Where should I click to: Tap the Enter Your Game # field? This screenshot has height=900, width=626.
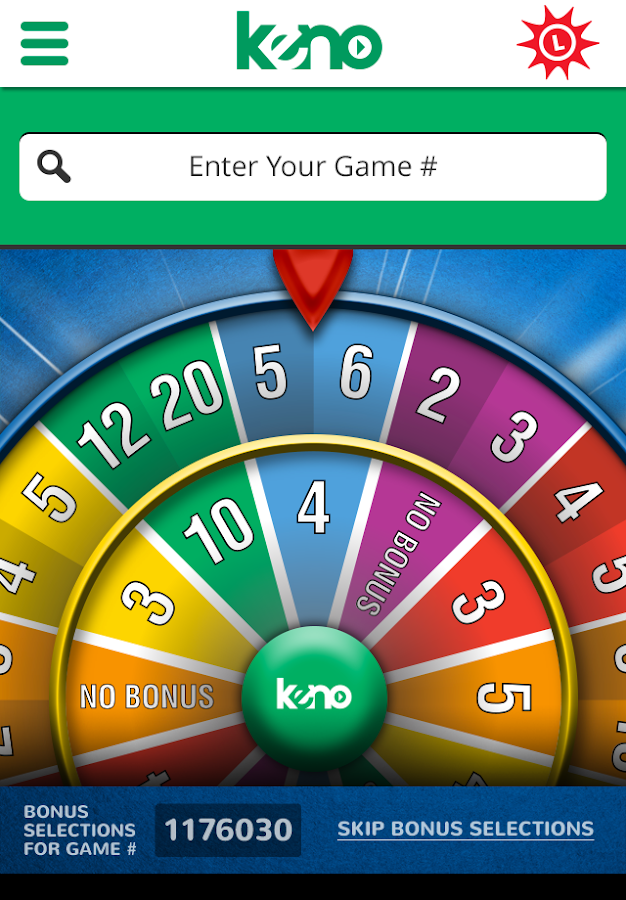[313, 167]
